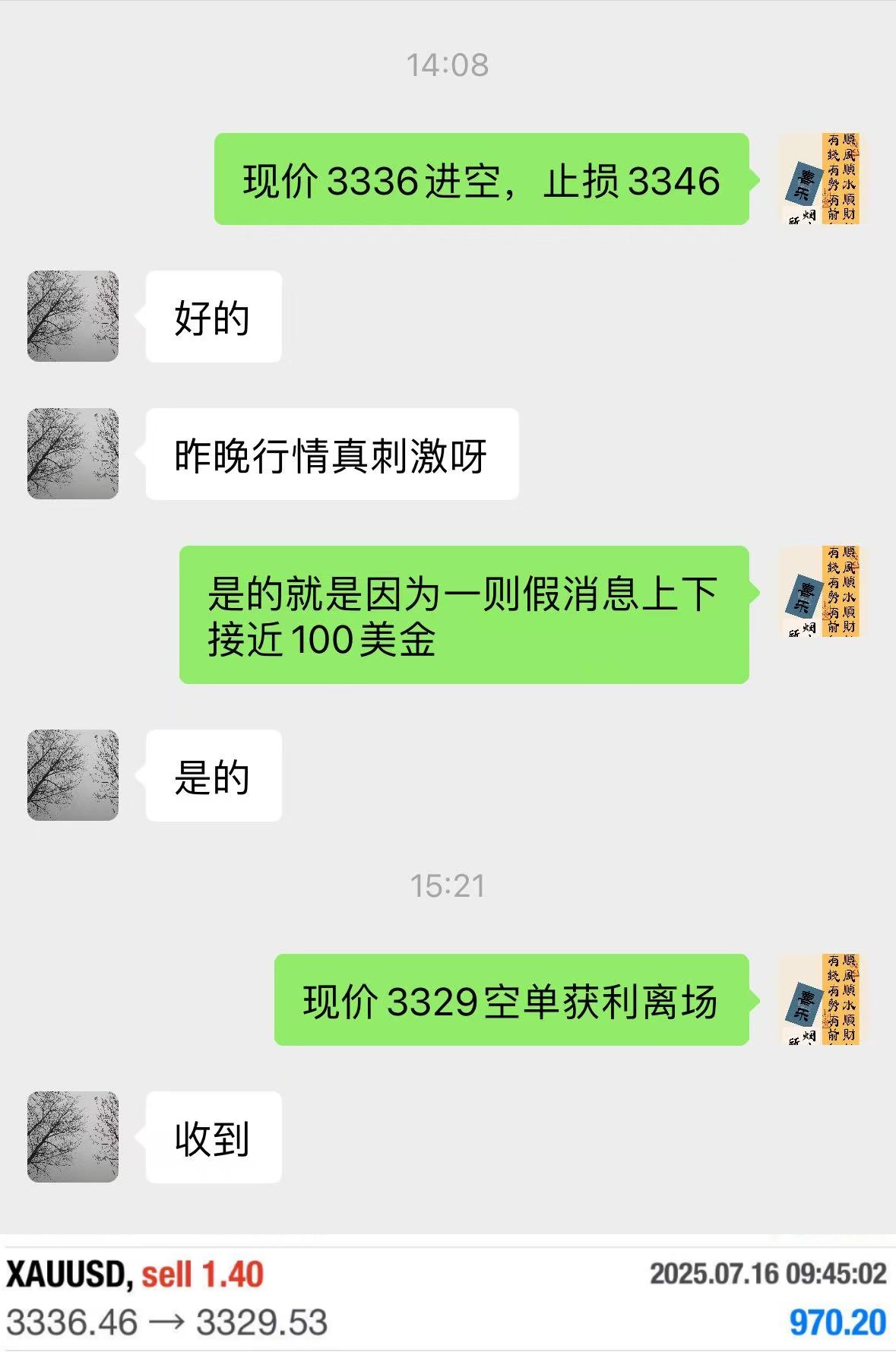Tap the "好的" message bubble
The image size is (896, 1368).
pyautogui.click(x=211, y=317)
